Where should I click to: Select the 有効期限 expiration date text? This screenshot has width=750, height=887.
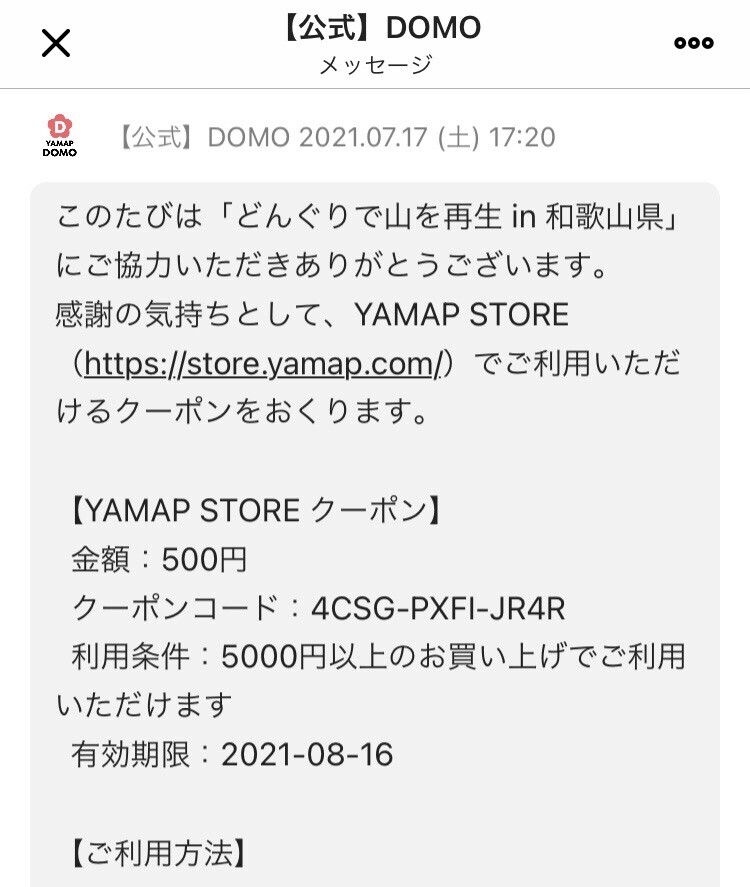click(x=234, y=753)
